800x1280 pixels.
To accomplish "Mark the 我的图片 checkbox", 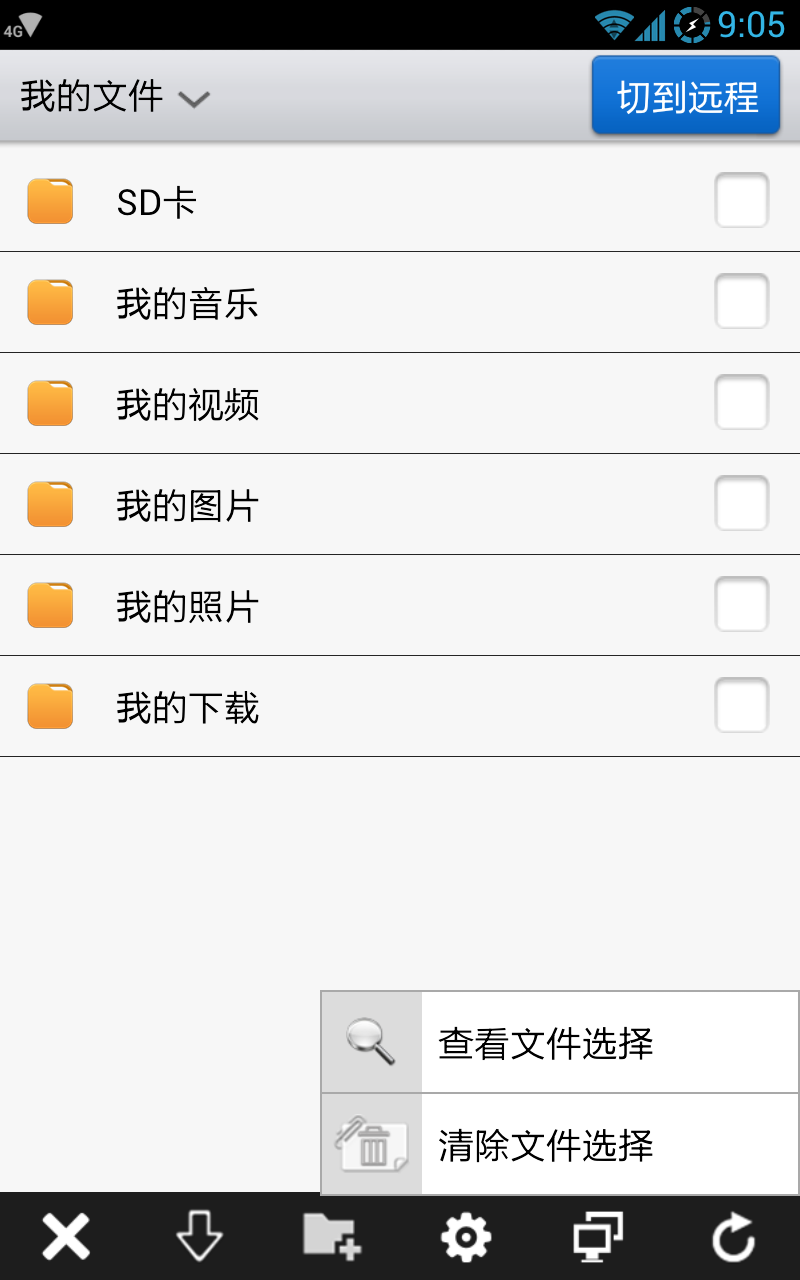I will tap(741, 503).
